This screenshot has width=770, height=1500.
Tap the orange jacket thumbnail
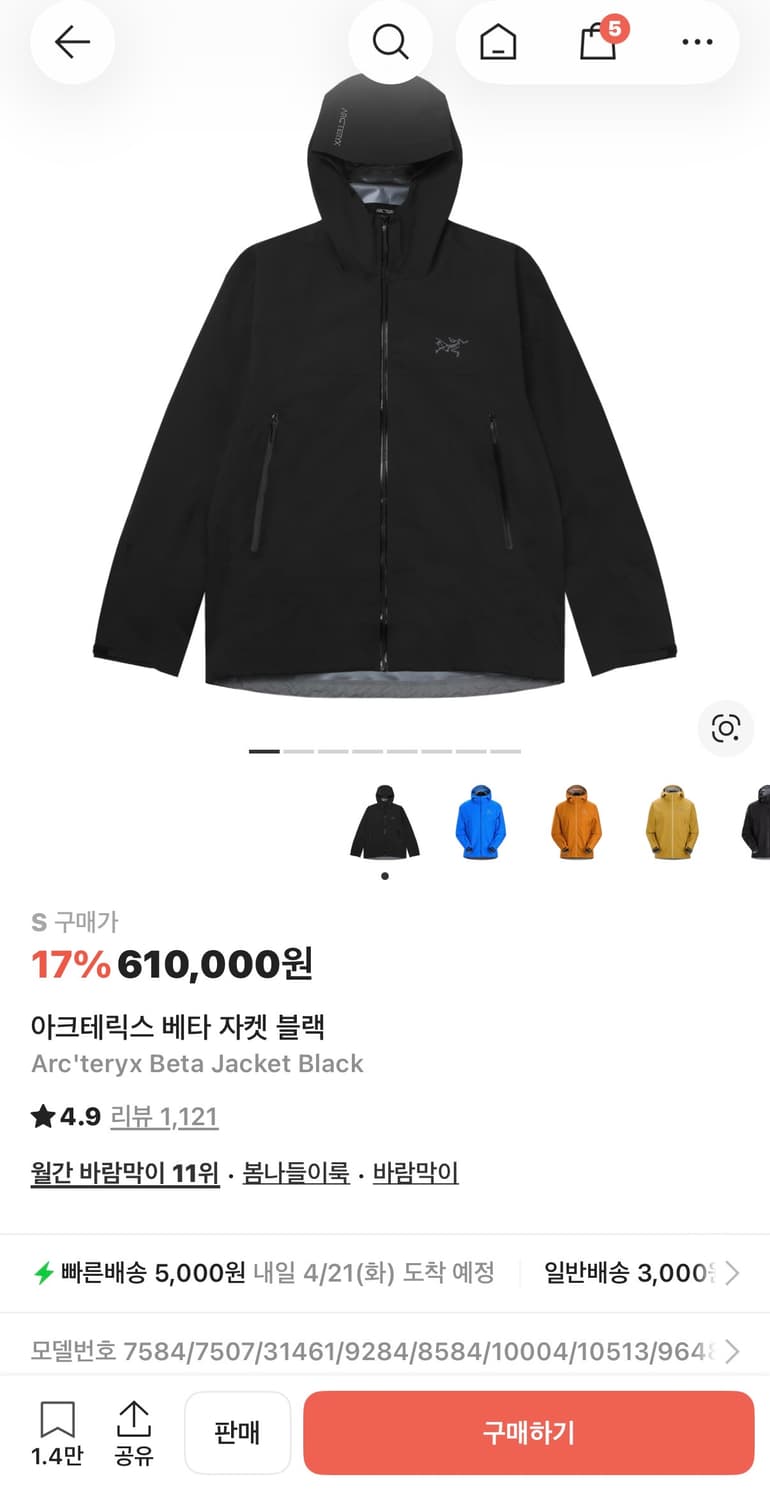(x=576, y=822)
